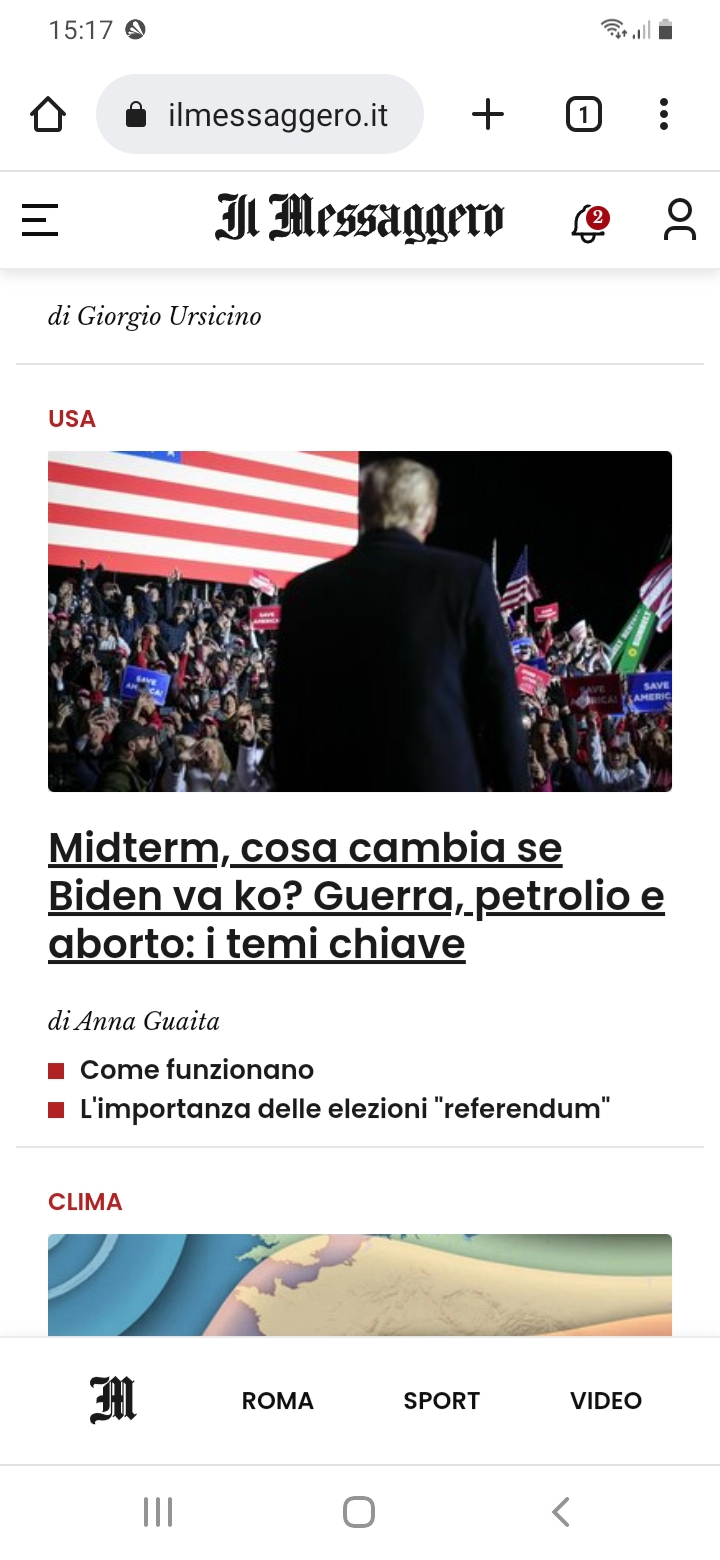Tap the system back button
This screenshot has height=1560, width=720.
[x=561, y=1512]
